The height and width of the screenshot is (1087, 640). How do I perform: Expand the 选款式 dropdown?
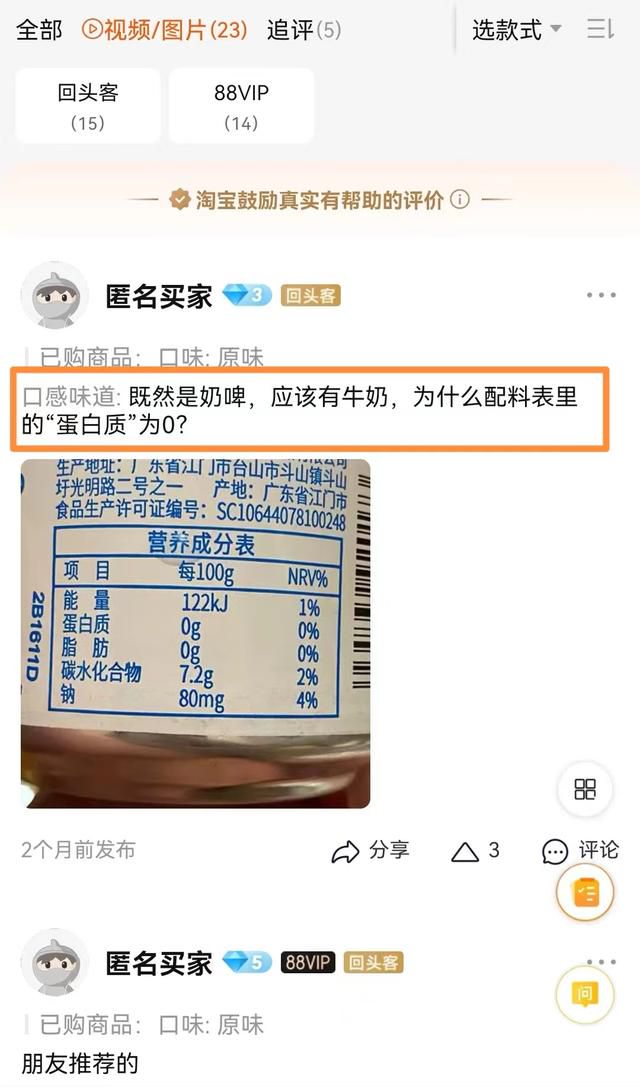tap(517, 30)
